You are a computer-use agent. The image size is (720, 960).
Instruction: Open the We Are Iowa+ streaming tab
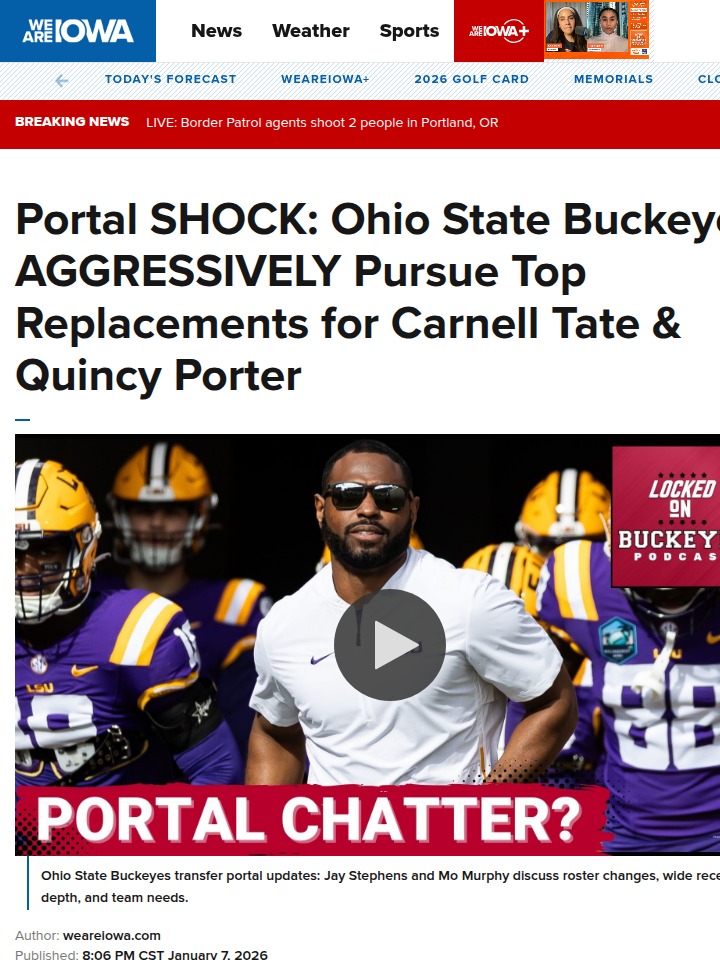(x=498, y=31)
